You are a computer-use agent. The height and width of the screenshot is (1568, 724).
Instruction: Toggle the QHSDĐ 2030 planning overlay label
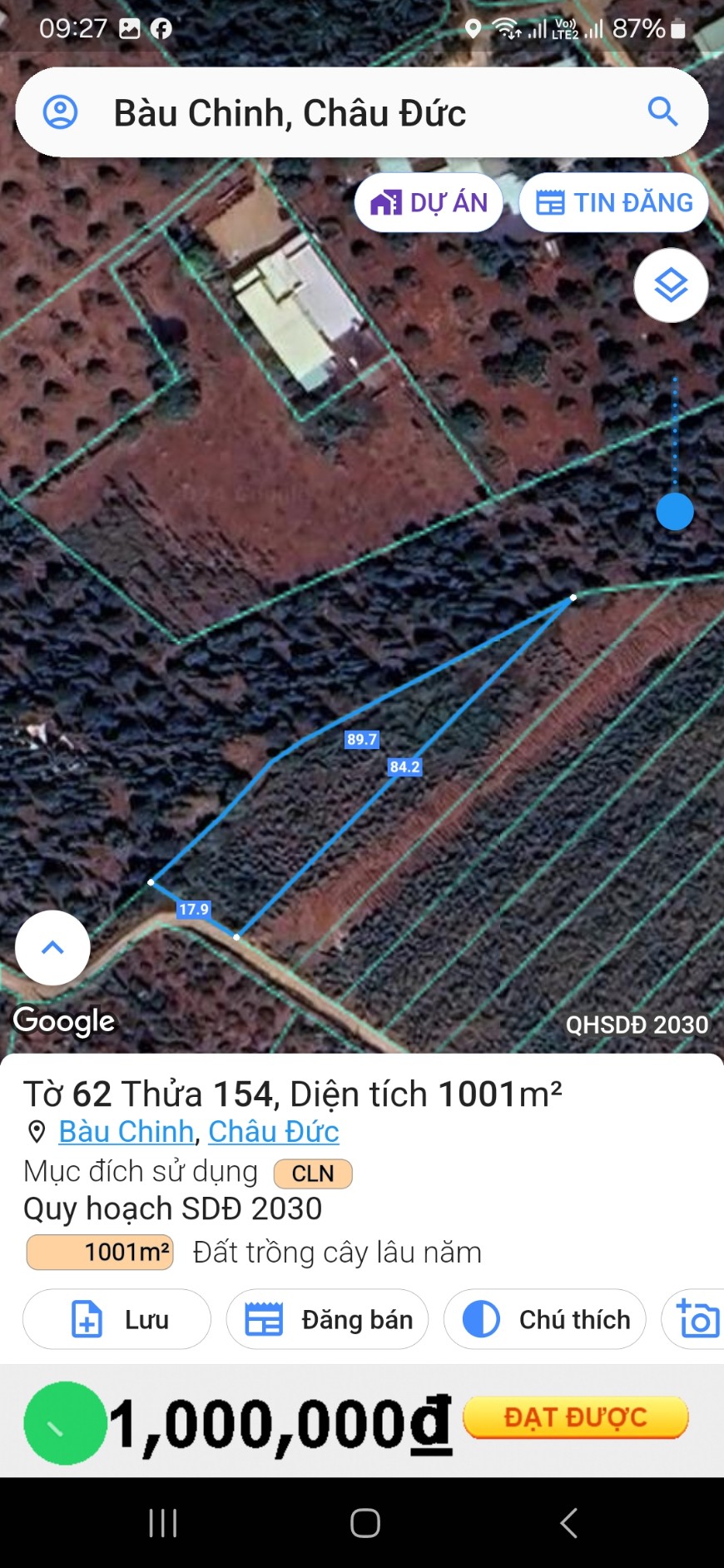pyautogui.click(x=638, y=1025)
